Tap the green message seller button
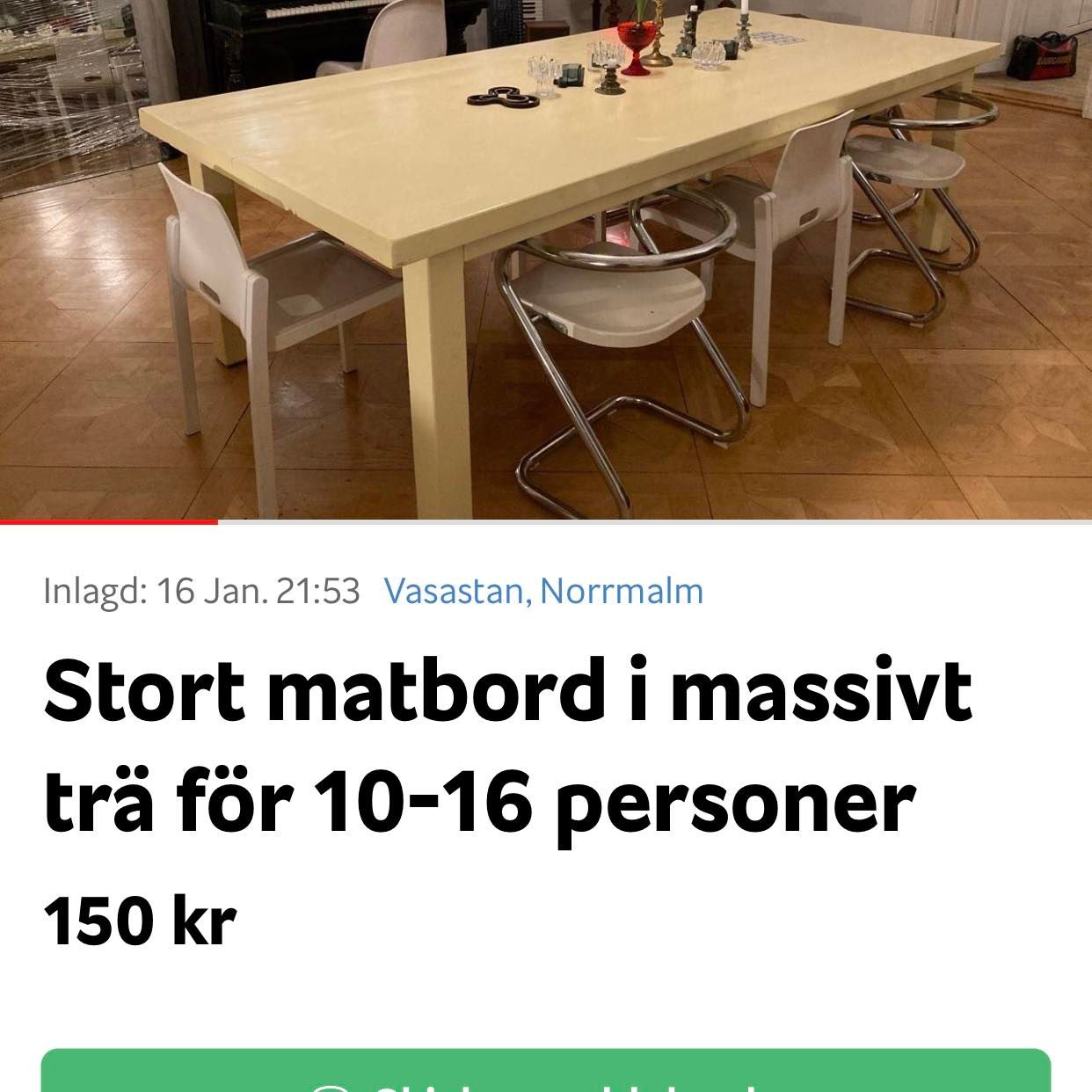The width and height of the screenshot is (1092, 1092). (545, 1073)
